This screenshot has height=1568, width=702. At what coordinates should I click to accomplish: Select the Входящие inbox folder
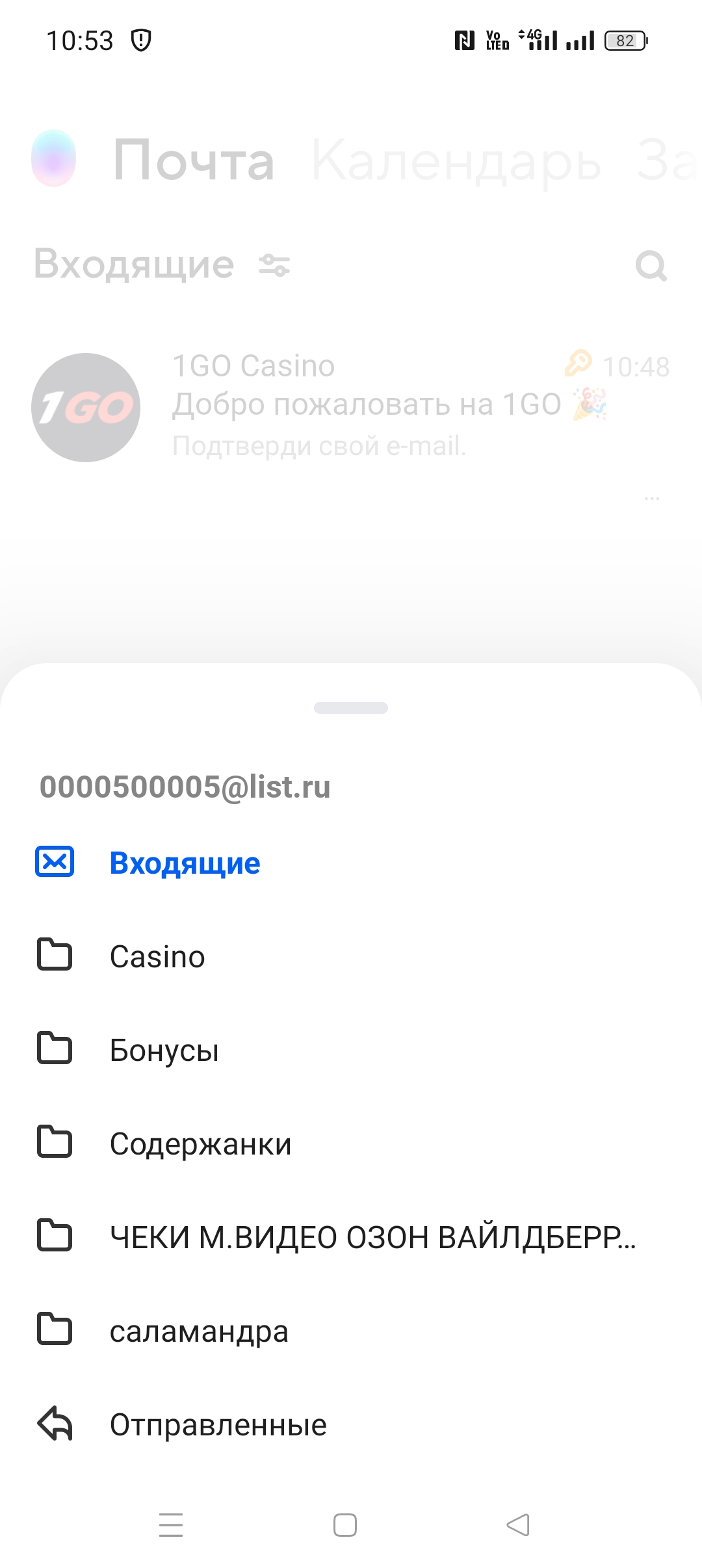pos(351,863)
